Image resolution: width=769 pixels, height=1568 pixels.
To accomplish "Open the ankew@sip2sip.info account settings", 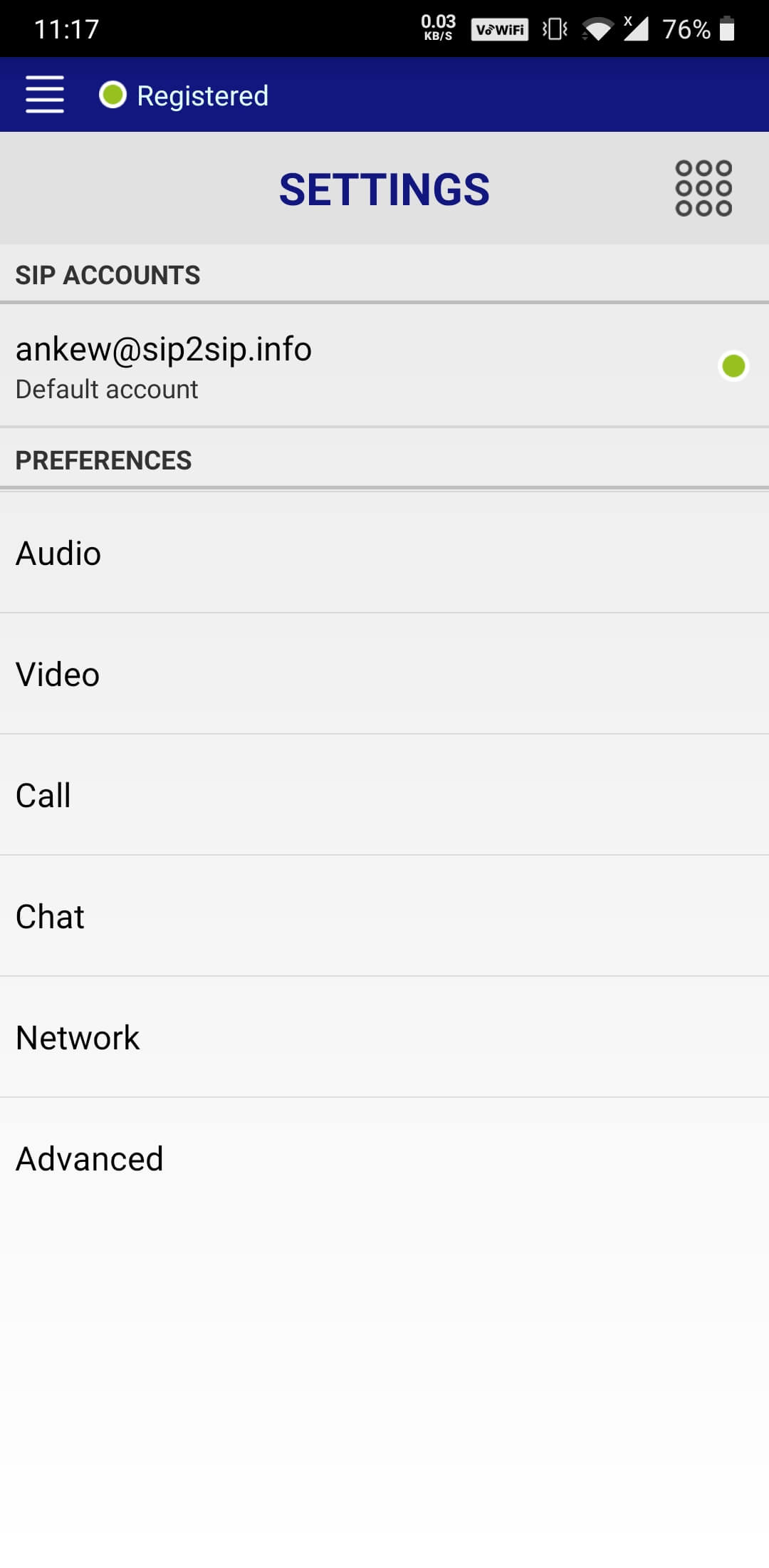I will [x=384, y=366].
